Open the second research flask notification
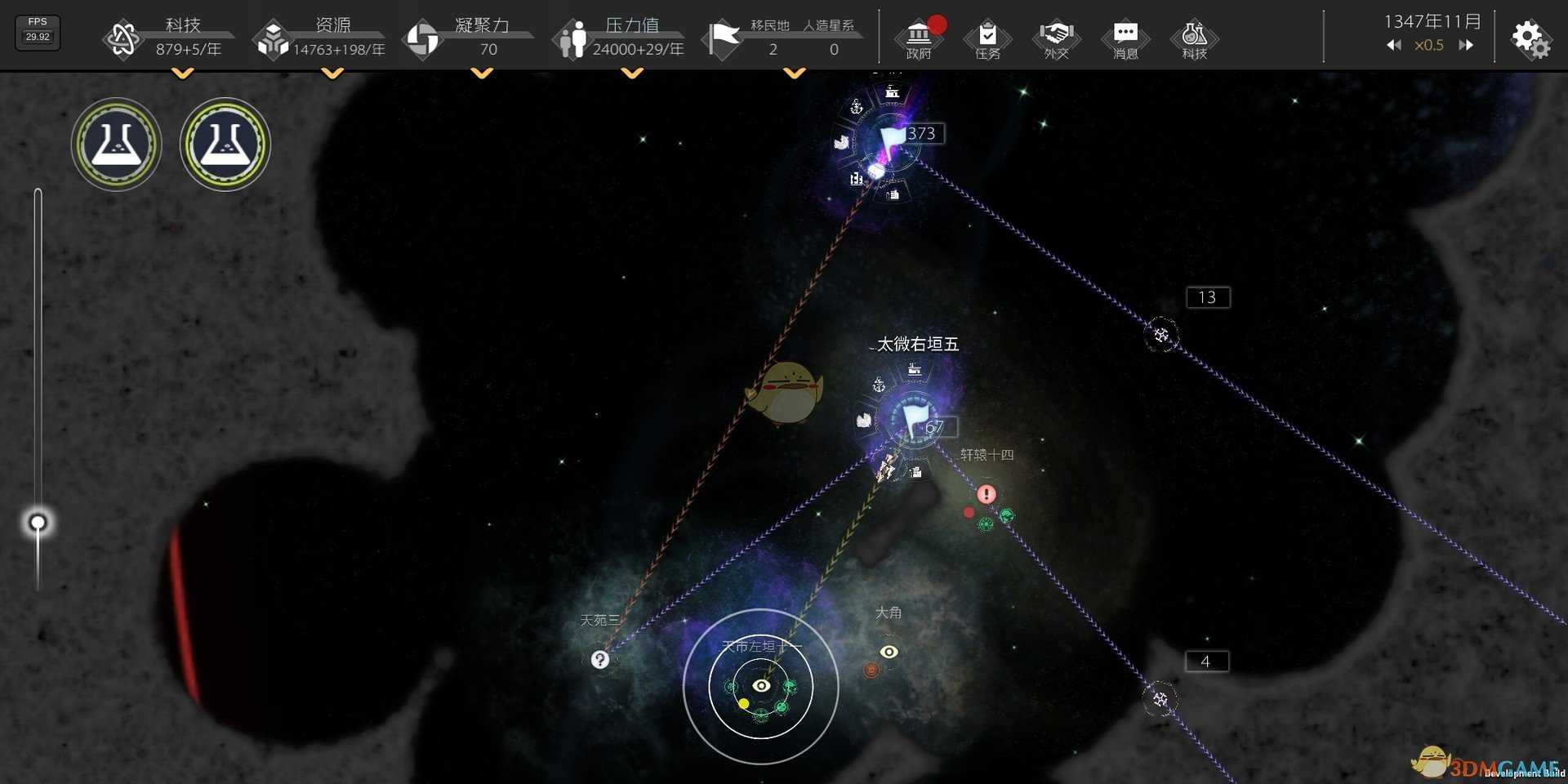 point(225,145)
